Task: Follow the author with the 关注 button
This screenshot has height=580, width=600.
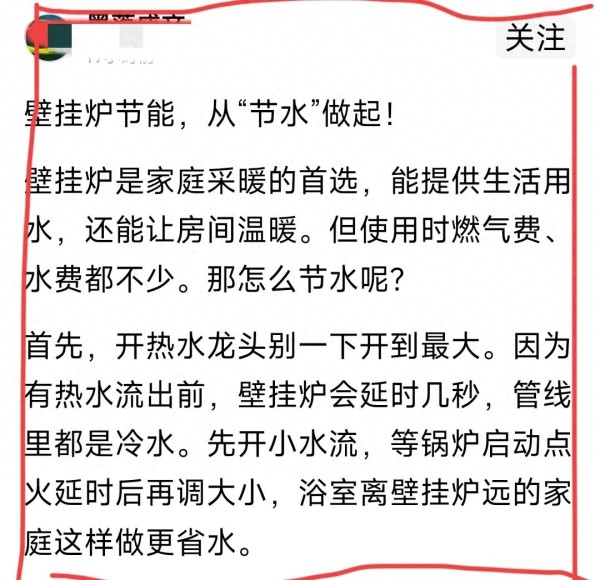Action: pos(535,37)
